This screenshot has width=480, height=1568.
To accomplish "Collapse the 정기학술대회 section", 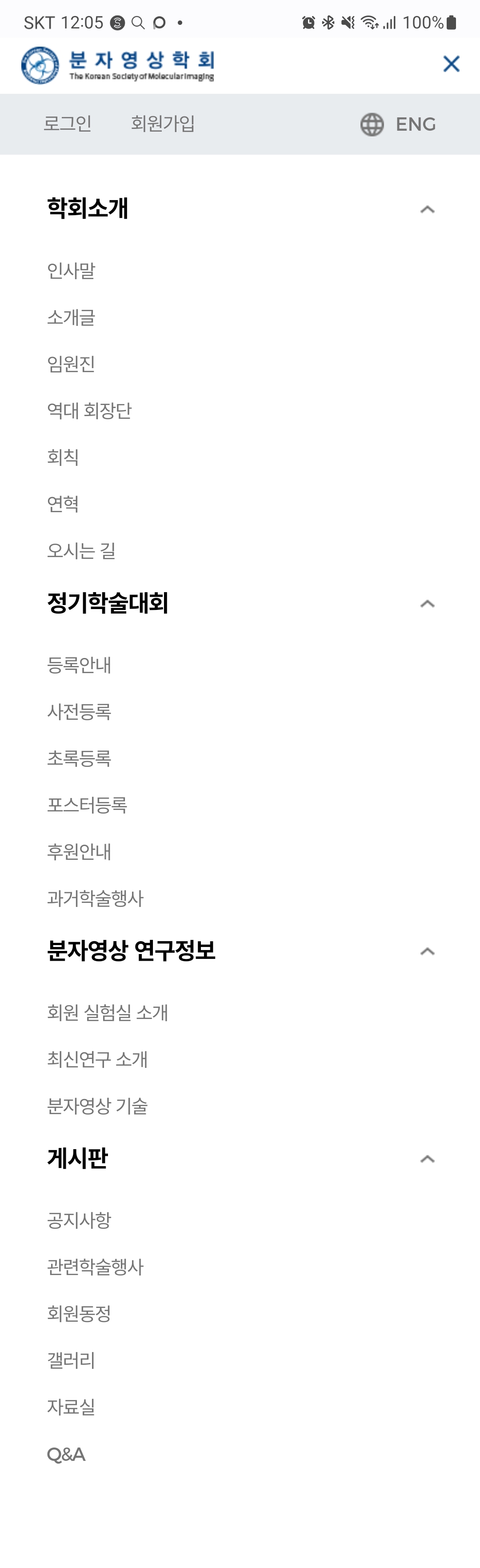I will click(x=427, y=604).
